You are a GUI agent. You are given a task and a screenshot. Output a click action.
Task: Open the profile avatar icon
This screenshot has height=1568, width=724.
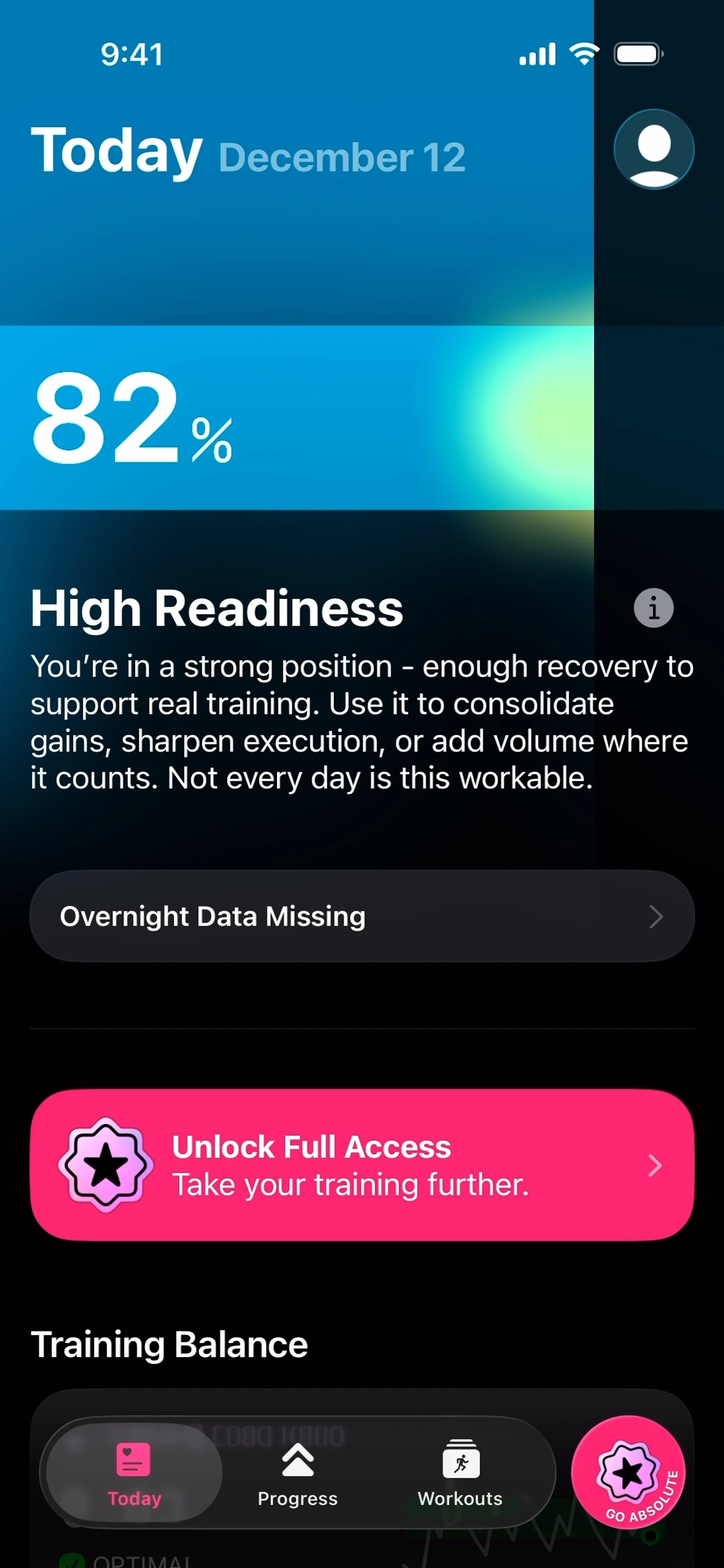coord(653,149)
